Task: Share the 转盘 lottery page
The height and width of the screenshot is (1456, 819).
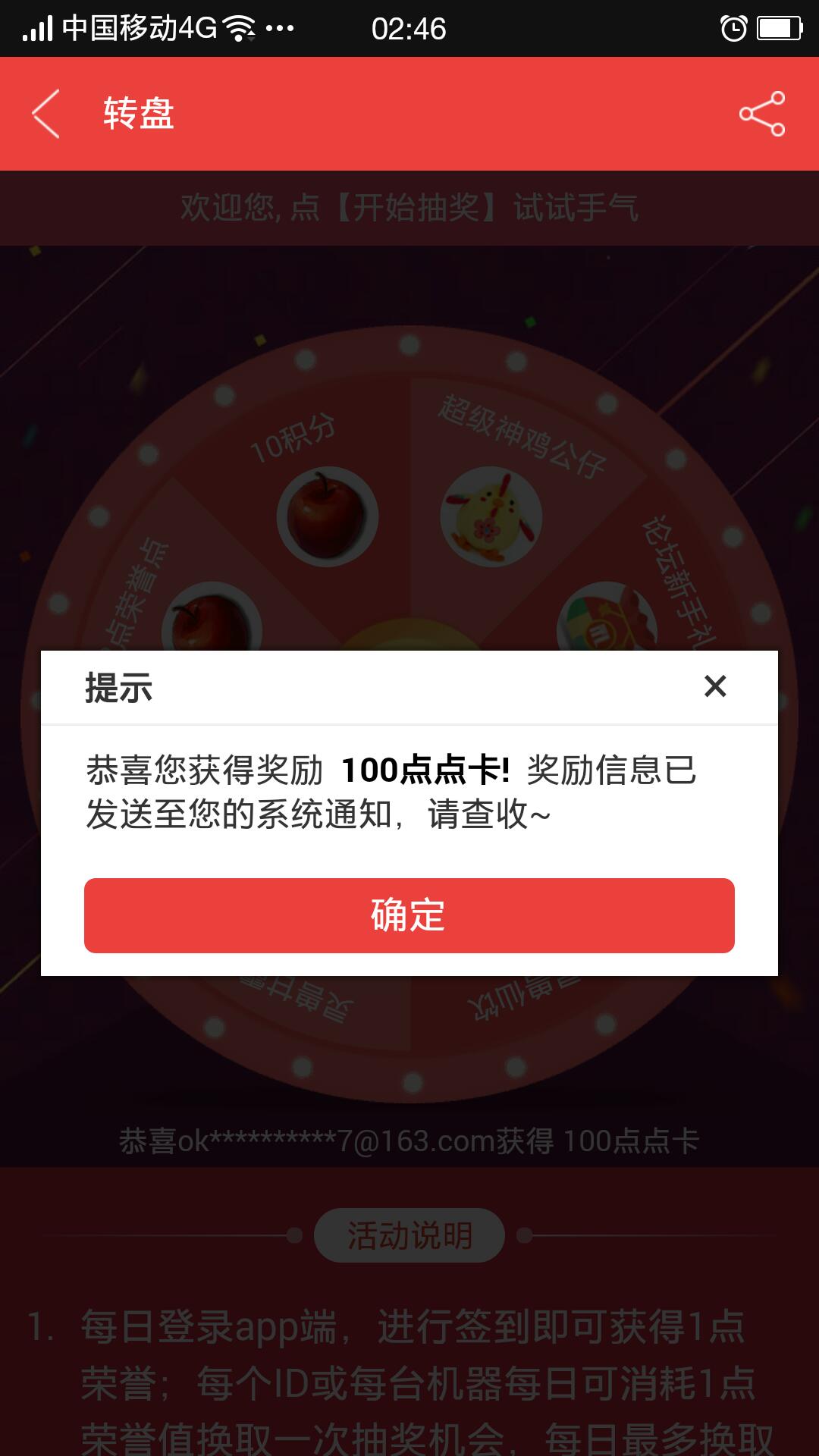Action: tap(761, 114)
